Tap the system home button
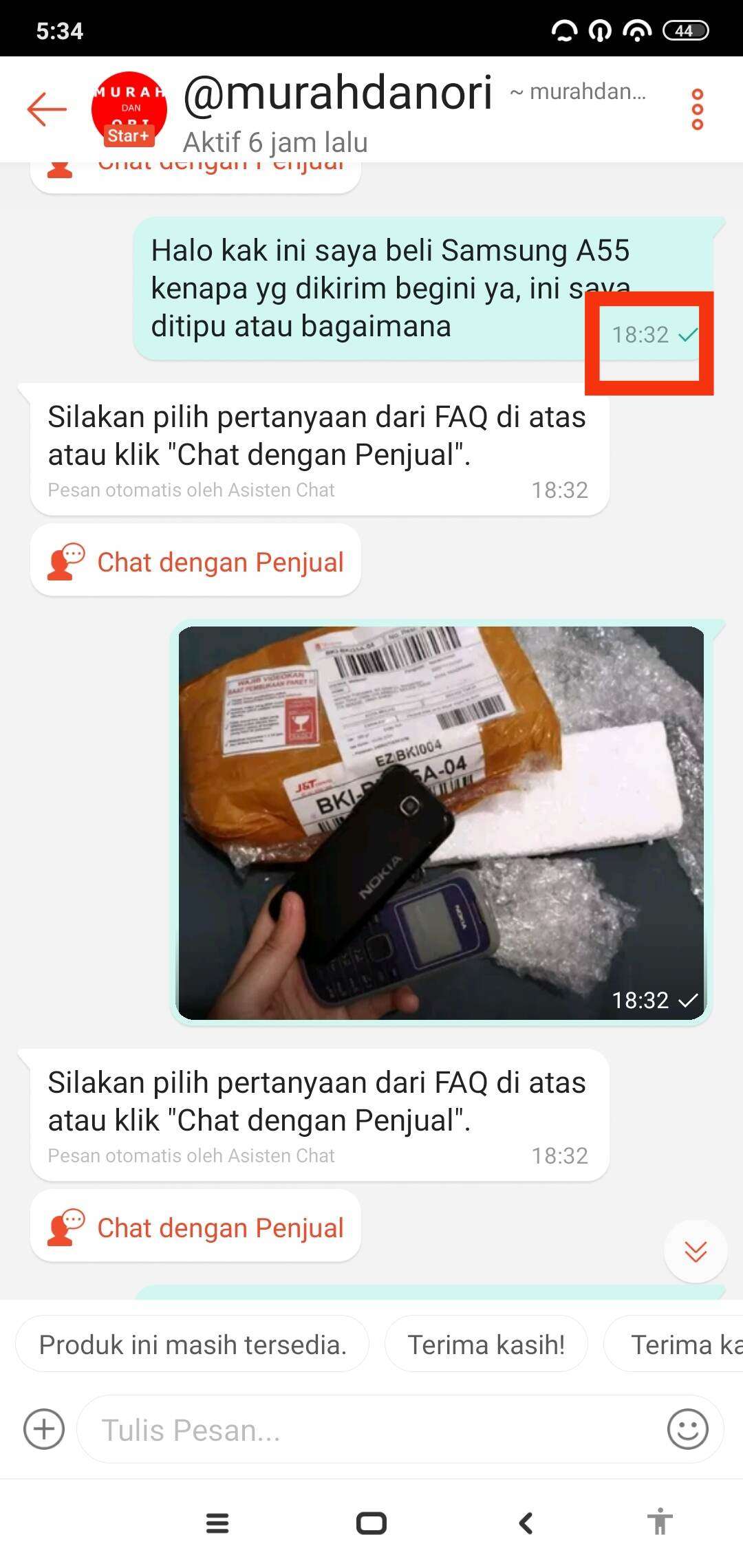This screenshot has width=743, height=1568. pyautogui.click(x=371, y=1523)
